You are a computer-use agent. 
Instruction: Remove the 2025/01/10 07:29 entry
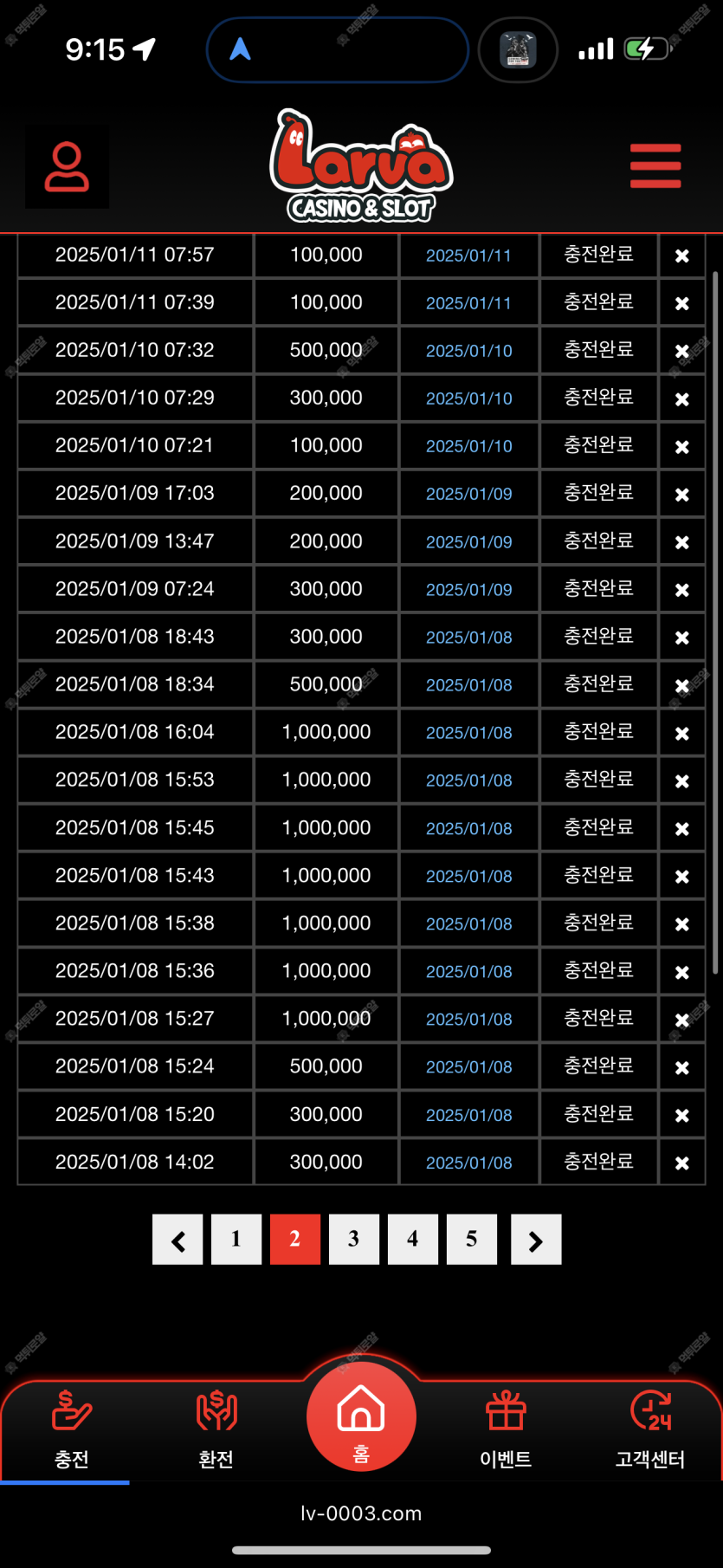[x=681, y=398]
